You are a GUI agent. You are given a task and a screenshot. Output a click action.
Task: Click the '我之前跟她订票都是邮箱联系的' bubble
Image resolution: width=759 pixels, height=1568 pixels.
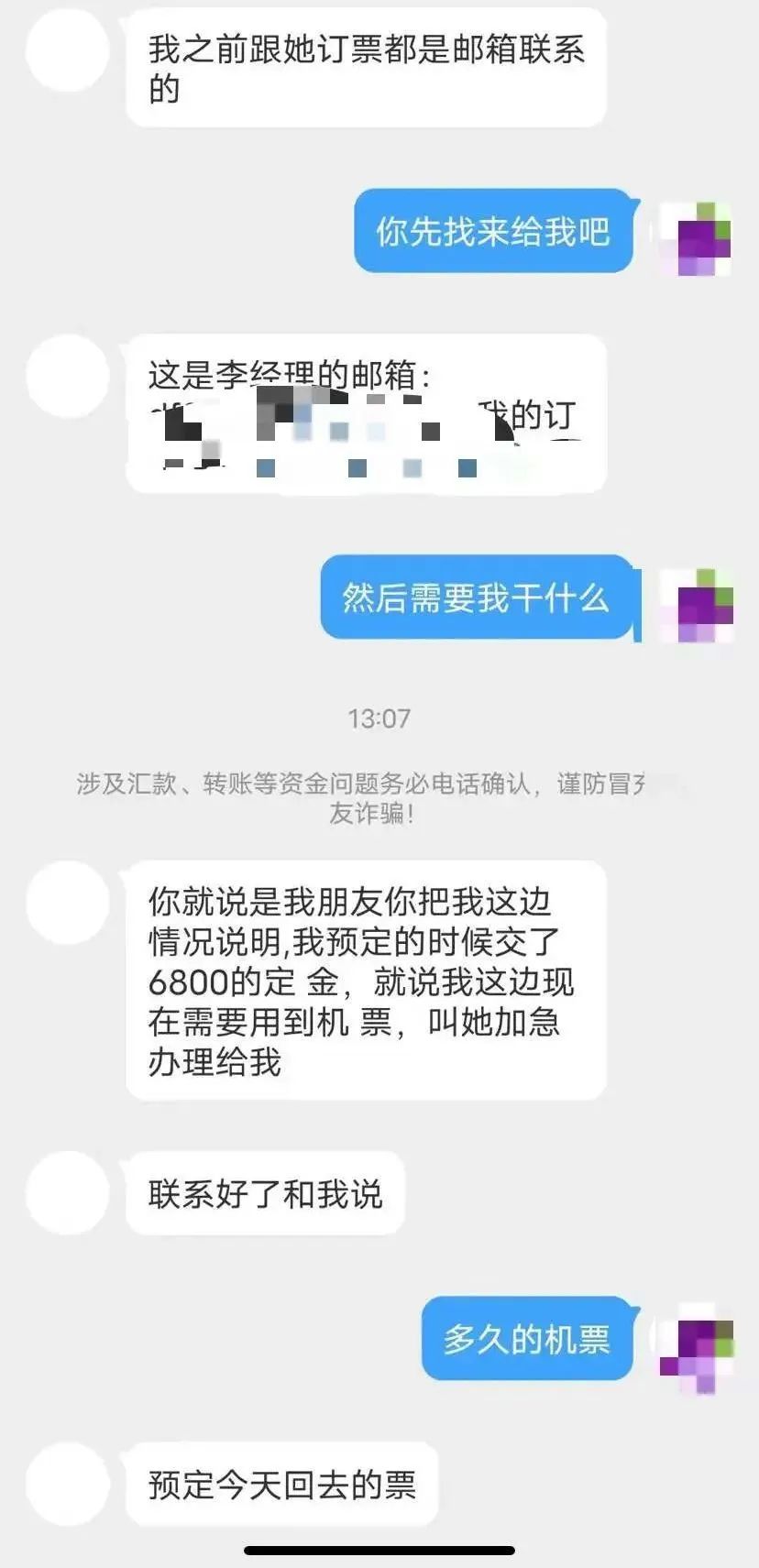367,69
